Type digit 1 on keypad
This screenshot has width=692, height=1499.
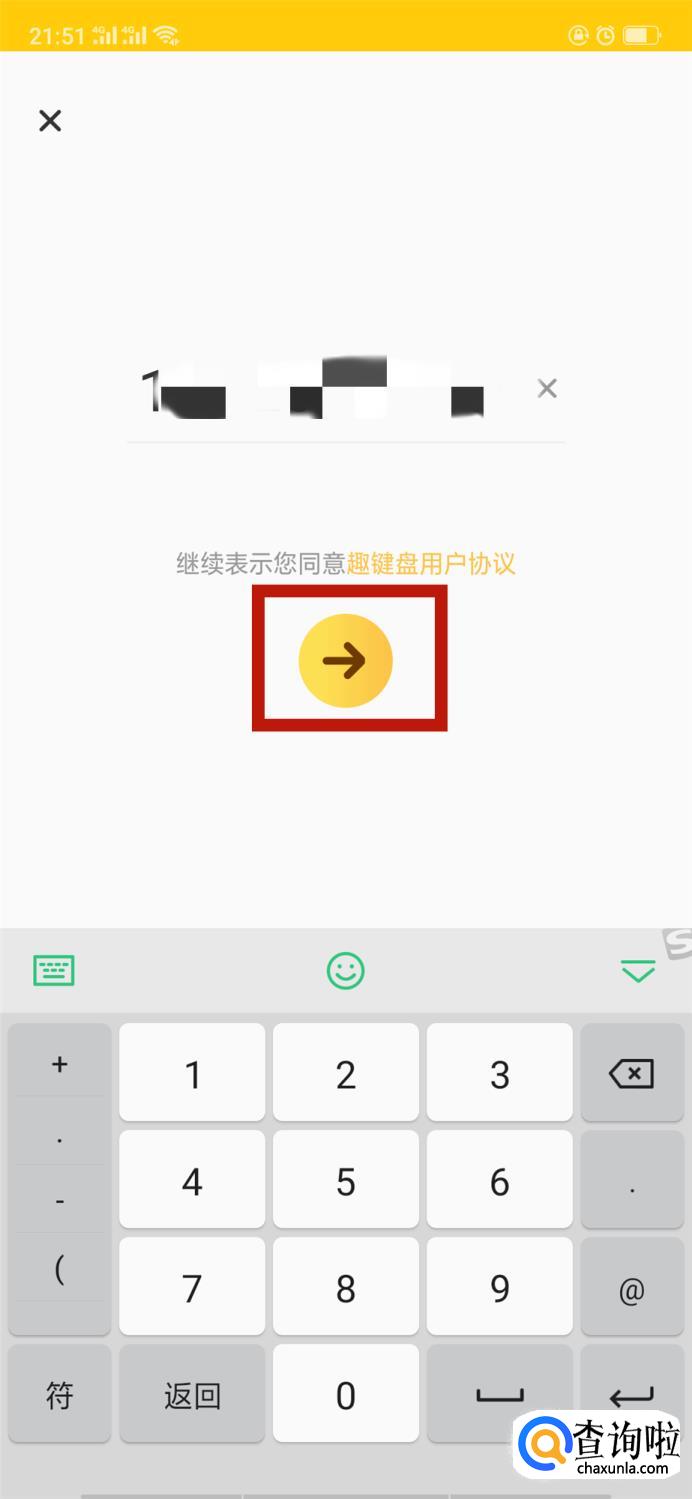(x=192, y=1073)
